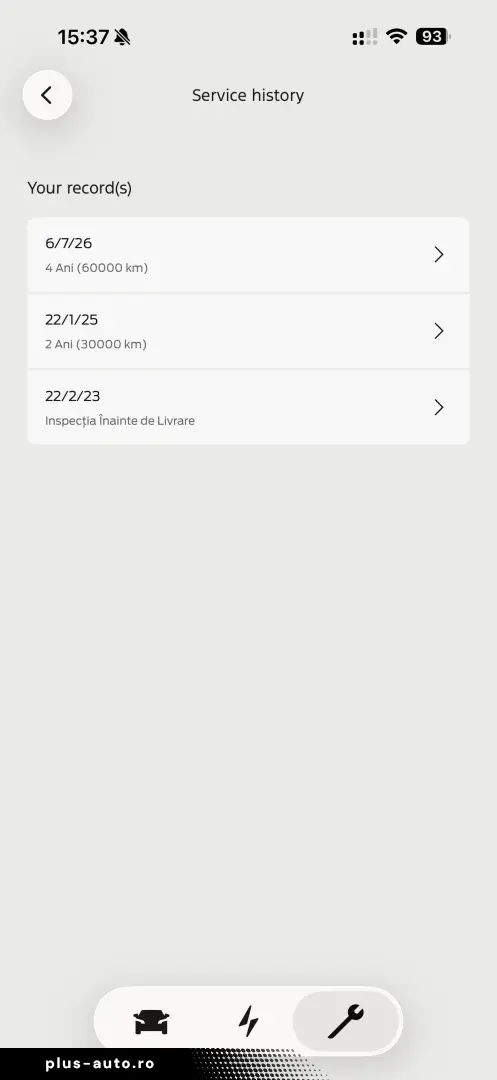Open the 6/7/26 service record
Screen dimensions: 497x1080
(248, 255)
